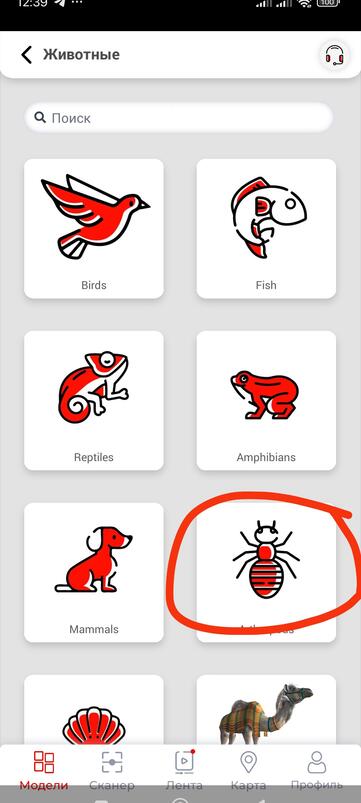The height and width of the screenshot is (803, 361).
Task: Choose the Mammals category card
Action: coord(94,573)
